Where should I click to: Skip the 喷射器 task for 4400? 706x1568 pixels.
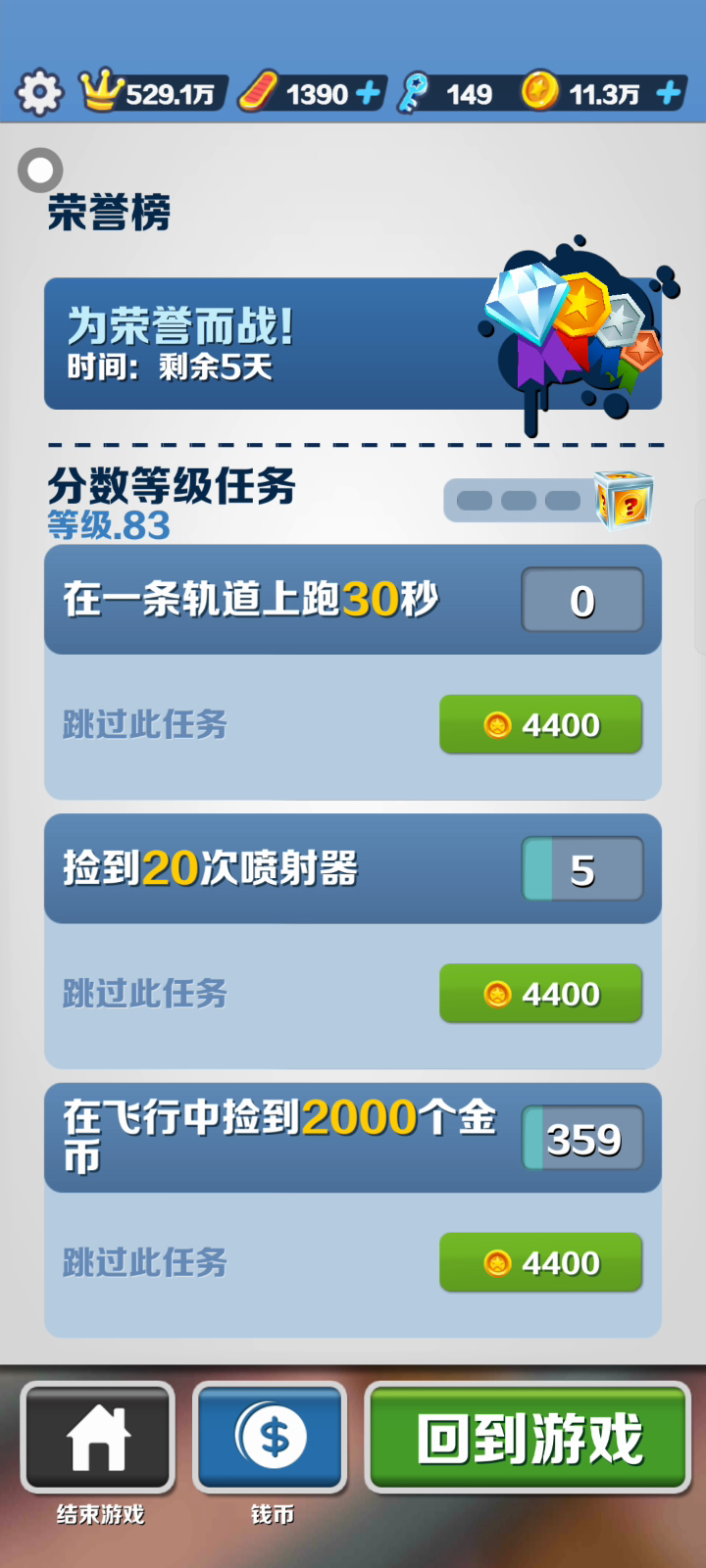(x=540, y=994)
